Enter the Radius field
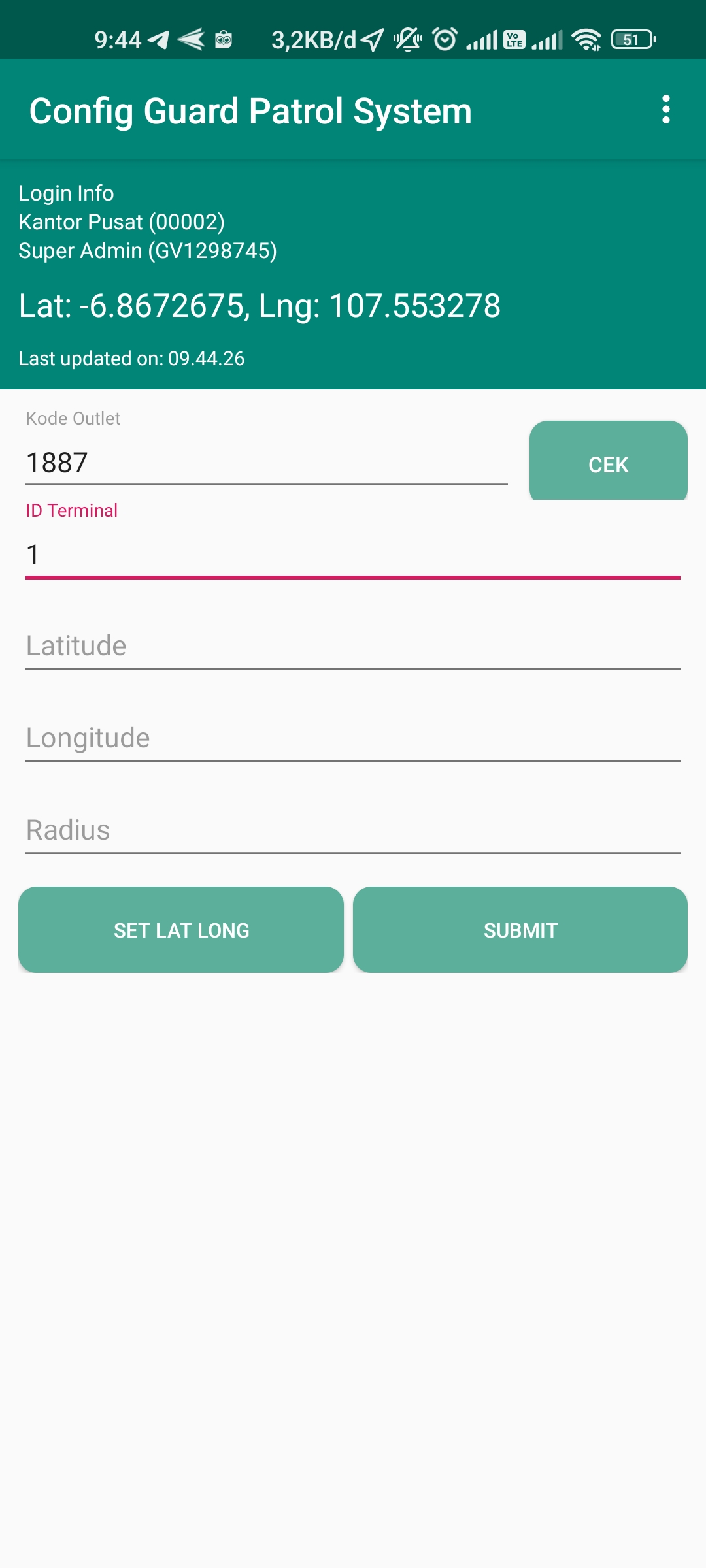 tap(352, 830)
